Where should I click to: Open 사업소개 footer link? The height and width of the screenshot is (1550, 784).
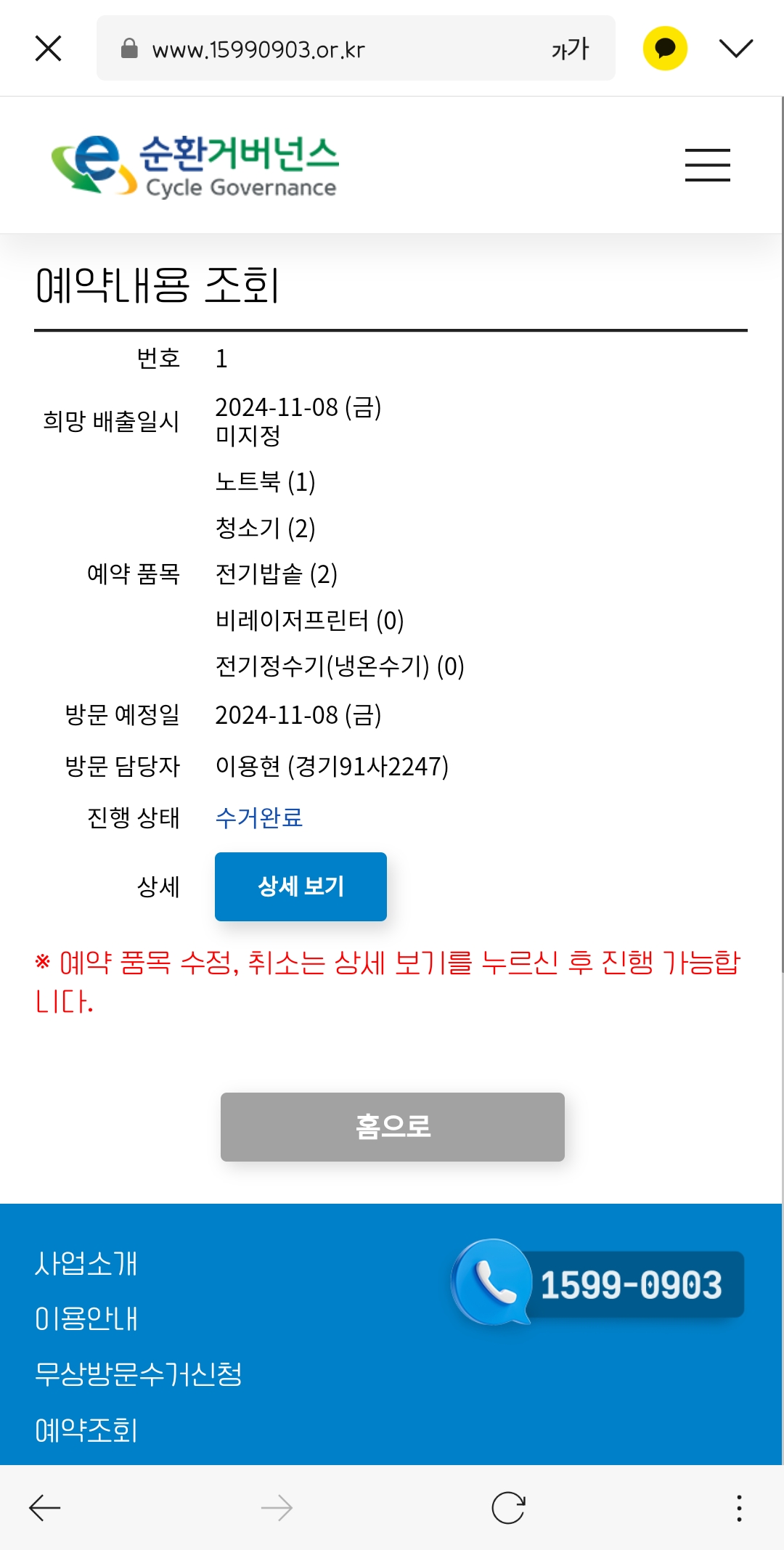click(86, 1263)
